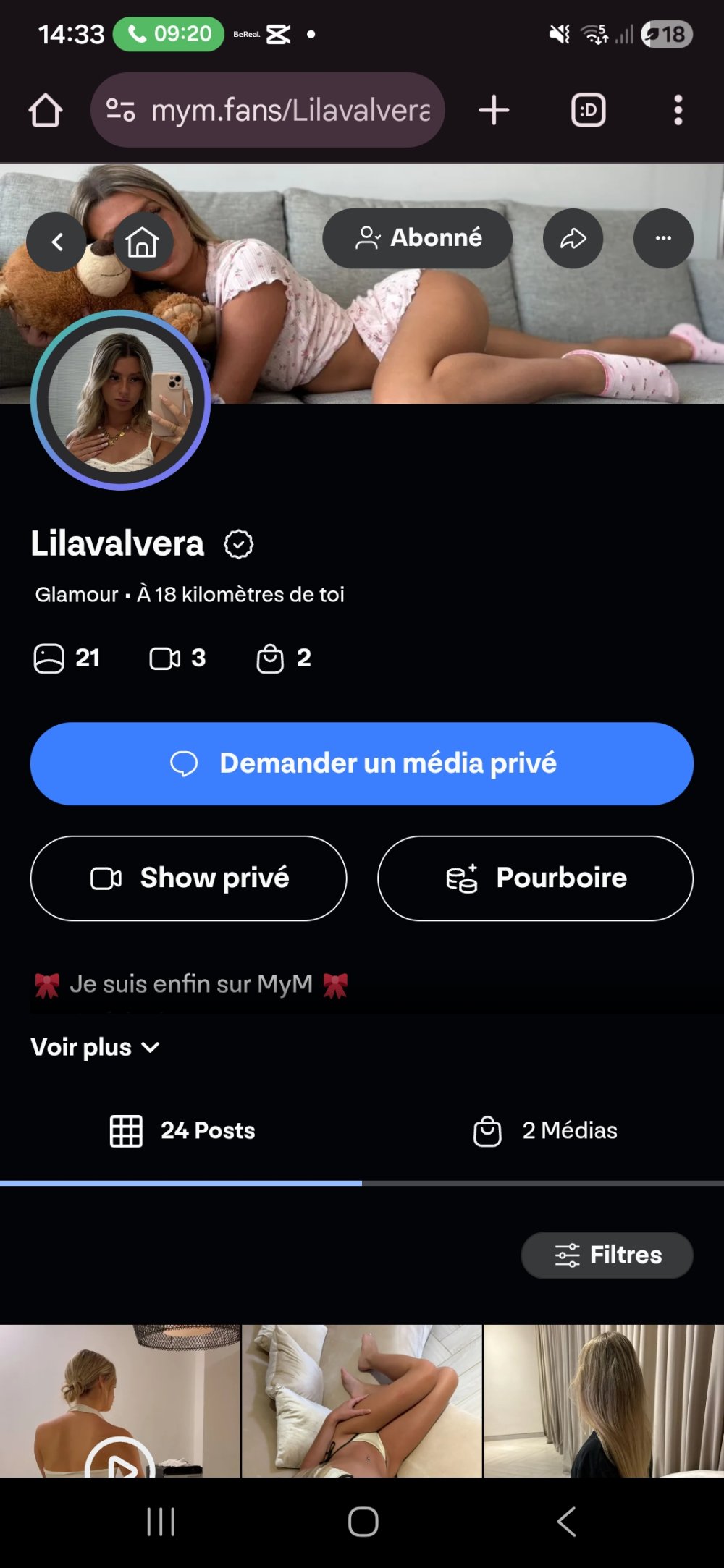The image size is (724, 1568).
Task: Expand the bio with Voir plus
Action: tap(95, 1047)
